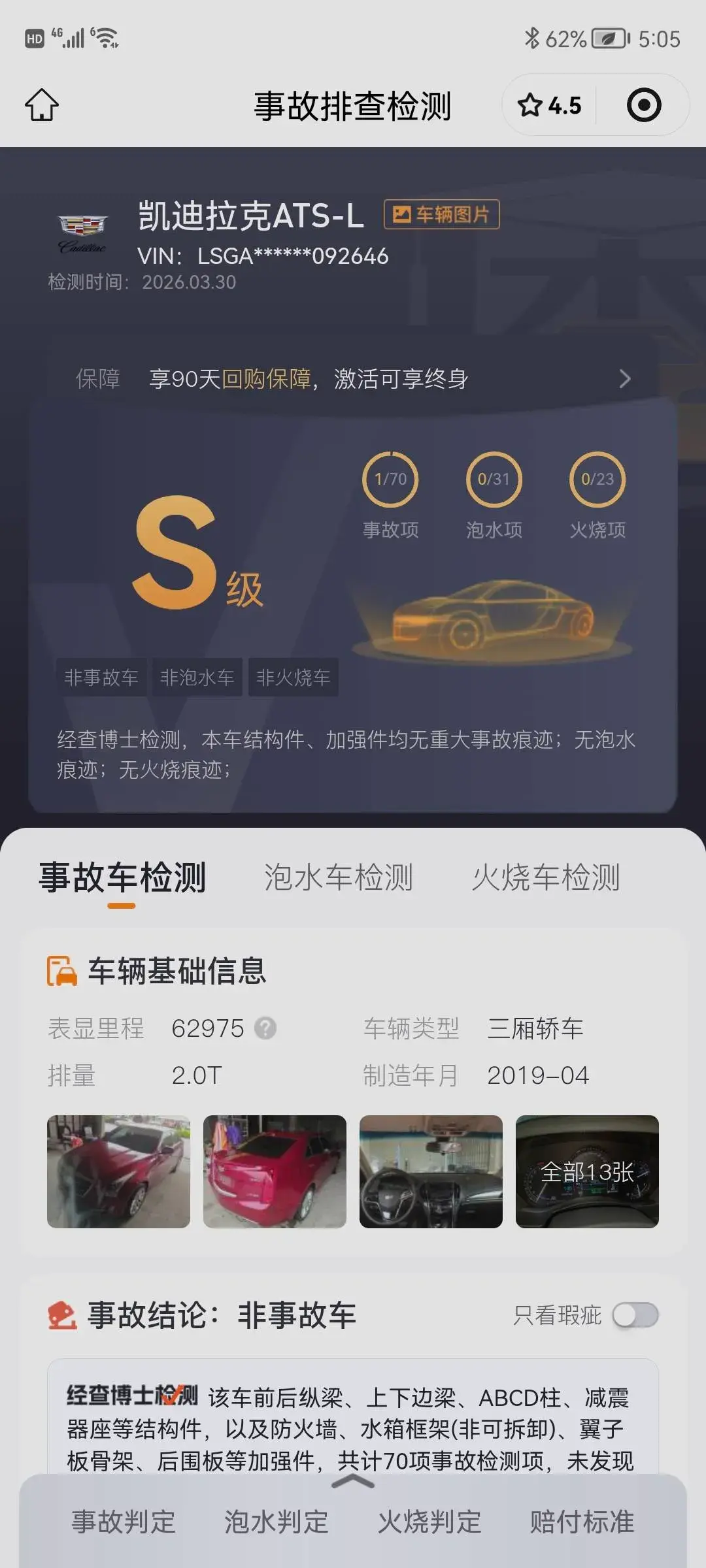706x1568 pixels.
Task: Go to the home page icon
Action: click(42, 105)
